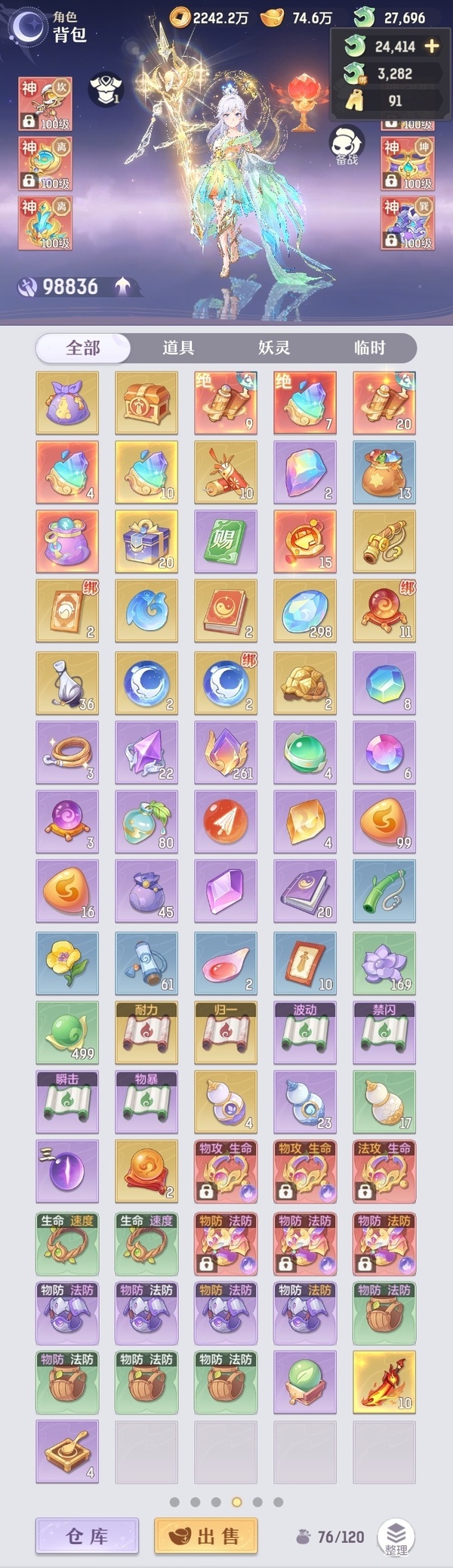Tap the 出售 sell button

205,1536
